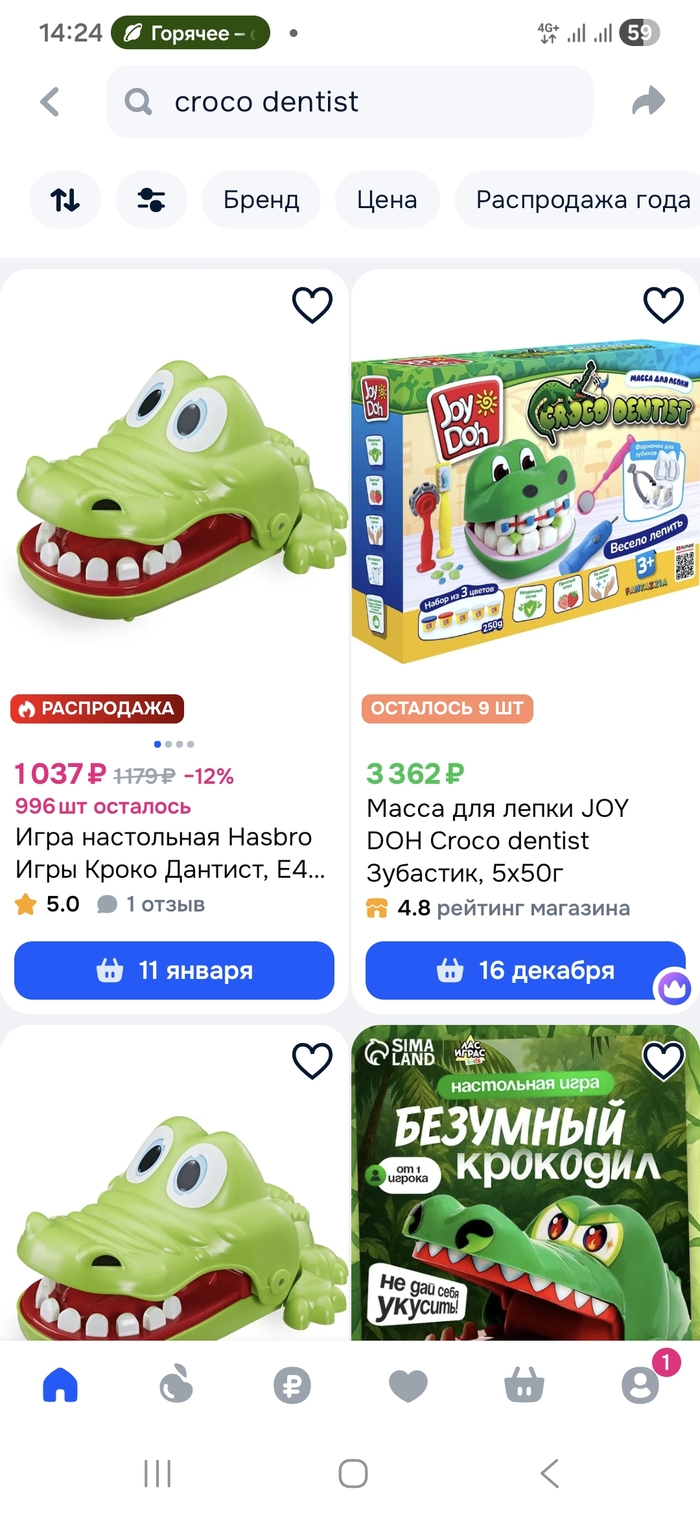Open the sort order options
This screenshot has height=1517, width=700.
[x=65, y=200]
